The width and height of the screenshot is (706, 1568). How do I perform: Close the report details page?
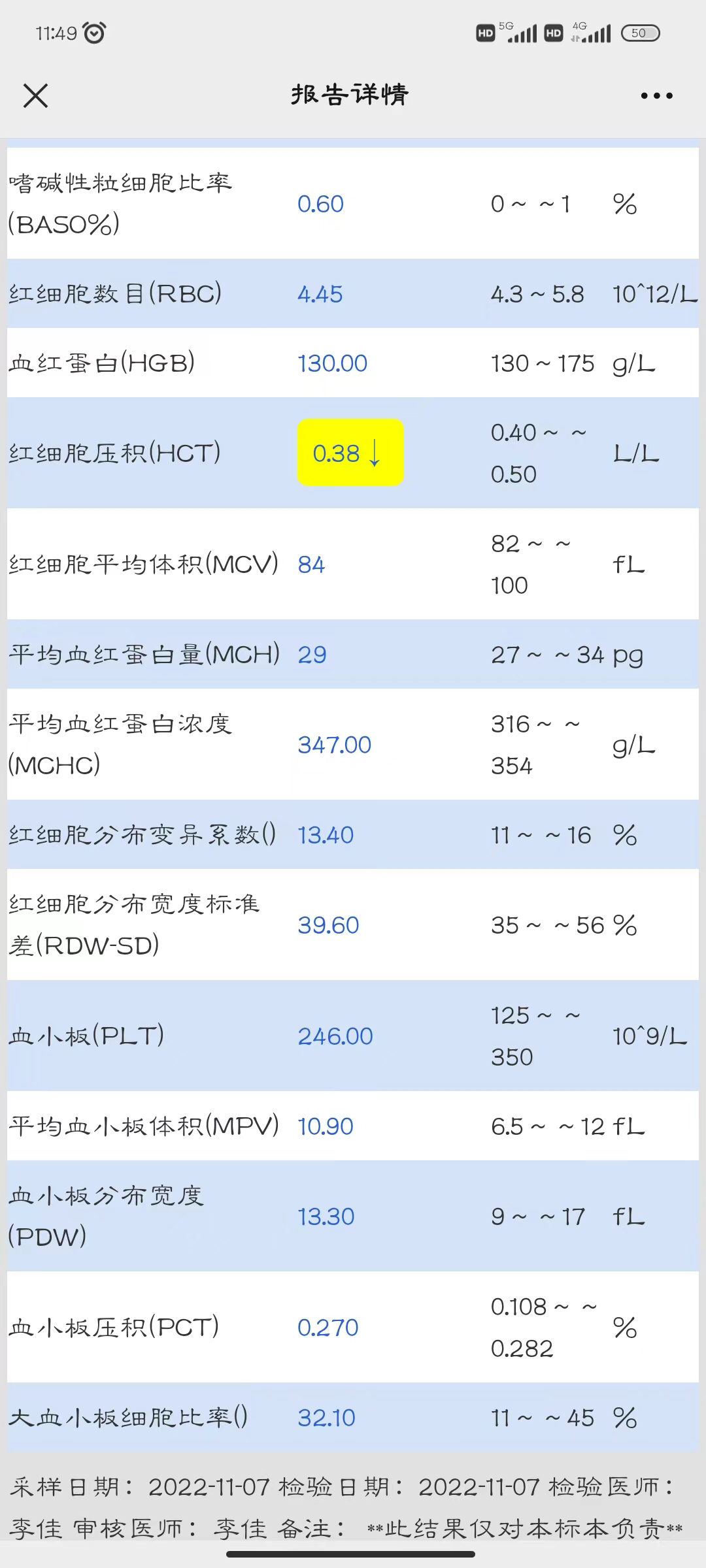point(35,95)
